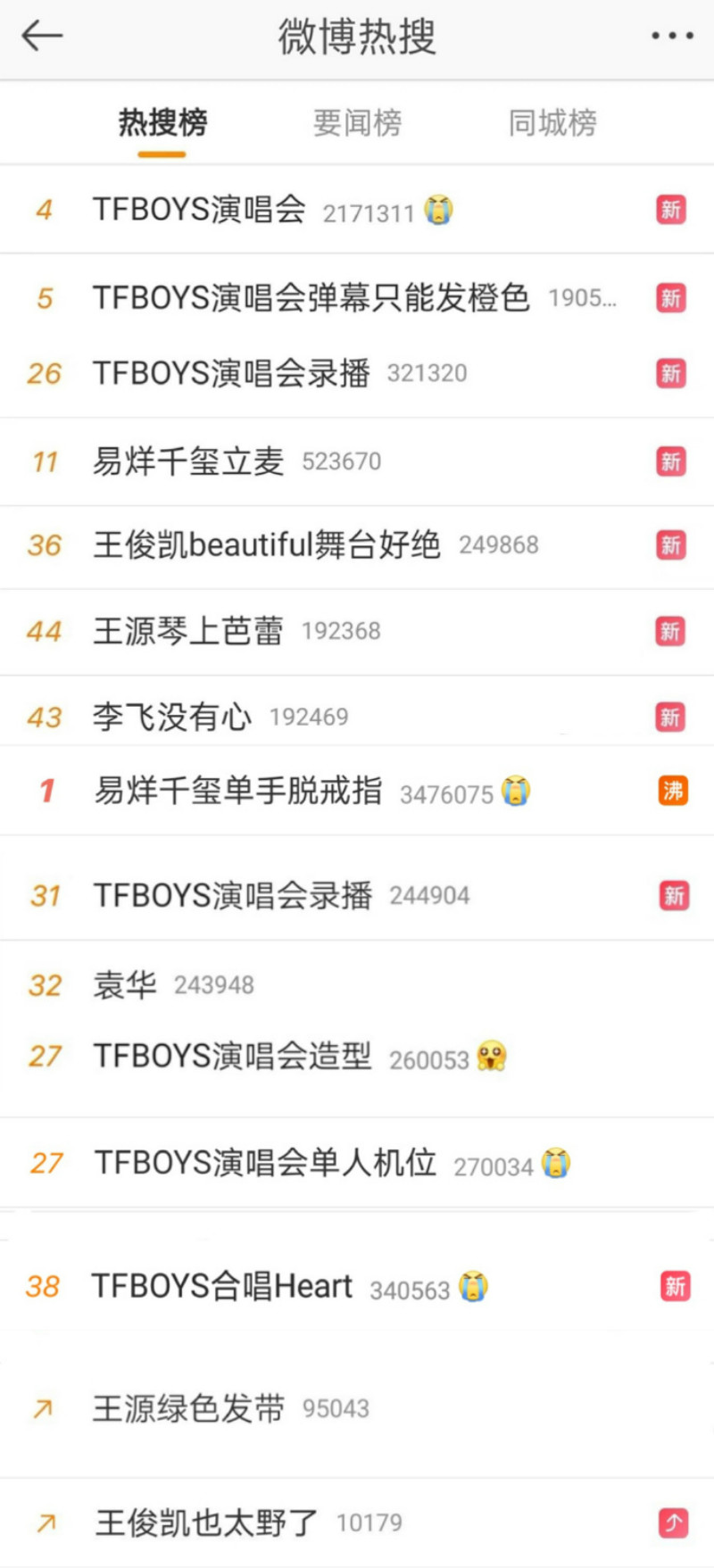The width and height of the screenshot is (714, 1568).
Task: Open topic TFBOYS演唱会弹幕只能发橙色
Action: click(x=311, y=298)
